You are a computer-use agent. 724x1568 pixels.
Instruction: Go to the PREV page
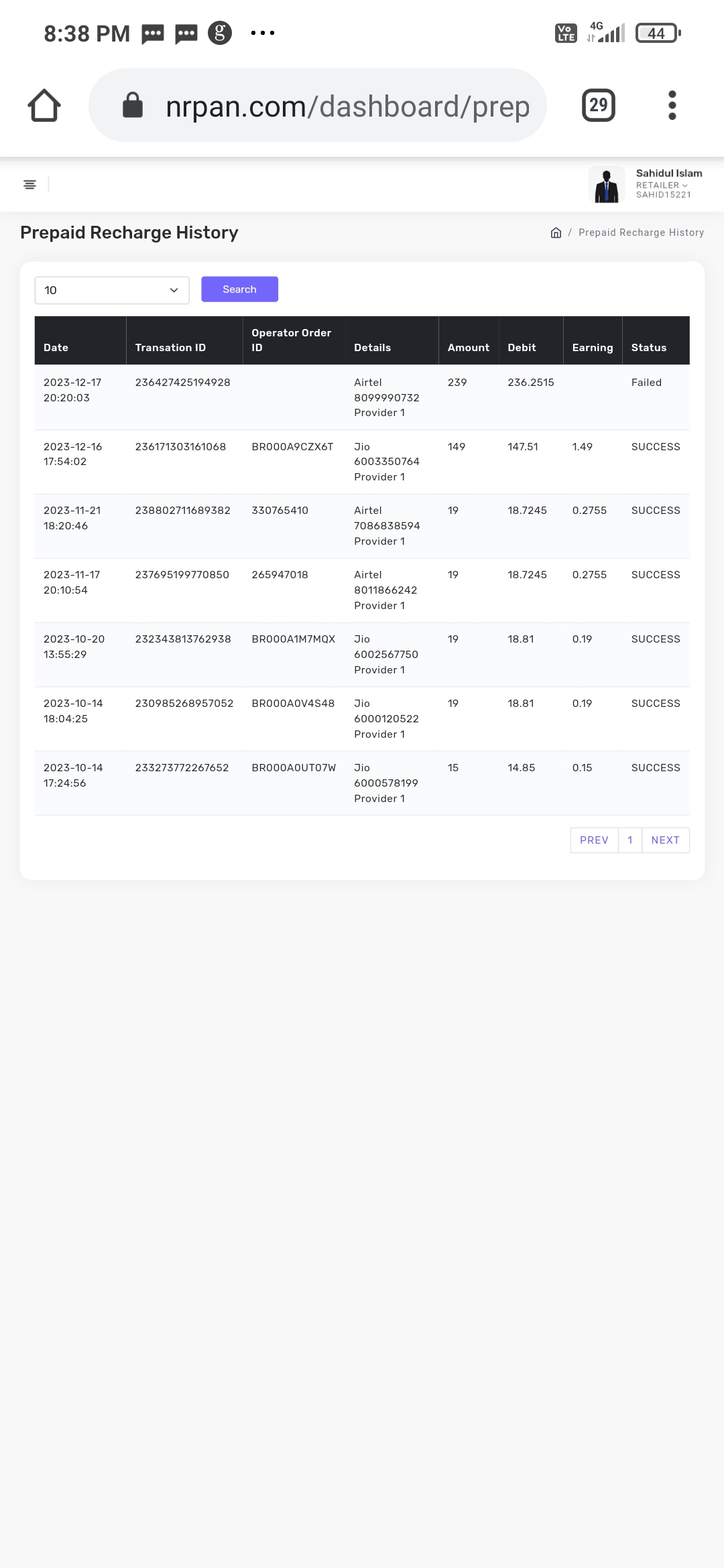click(x=594, y=840)
